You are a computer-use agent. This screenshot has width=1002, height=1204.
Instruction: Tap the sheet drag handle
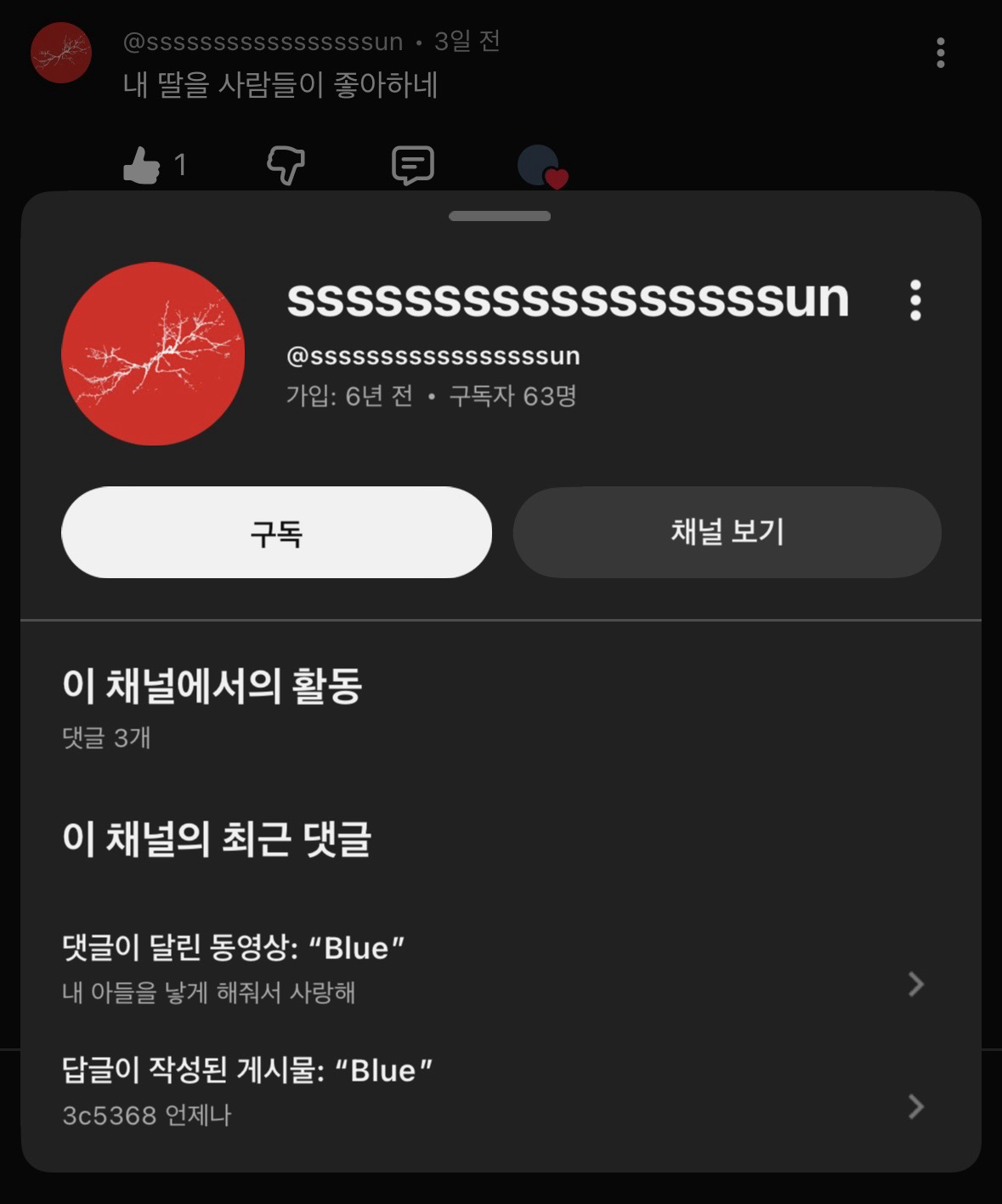click(x=500, y=216)
